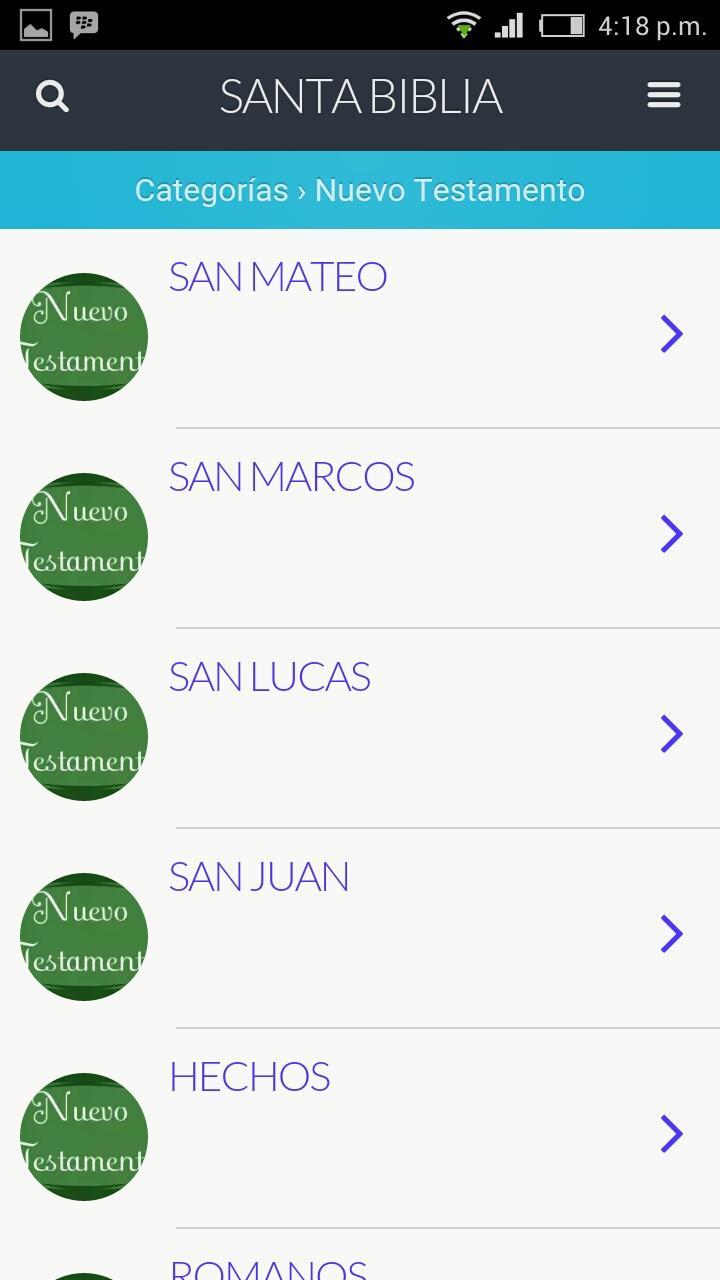Image resolution: width=720 pixels, height=1280 pixels.
Task: Open the hamburger menu
Action: (x=664, y=96)
